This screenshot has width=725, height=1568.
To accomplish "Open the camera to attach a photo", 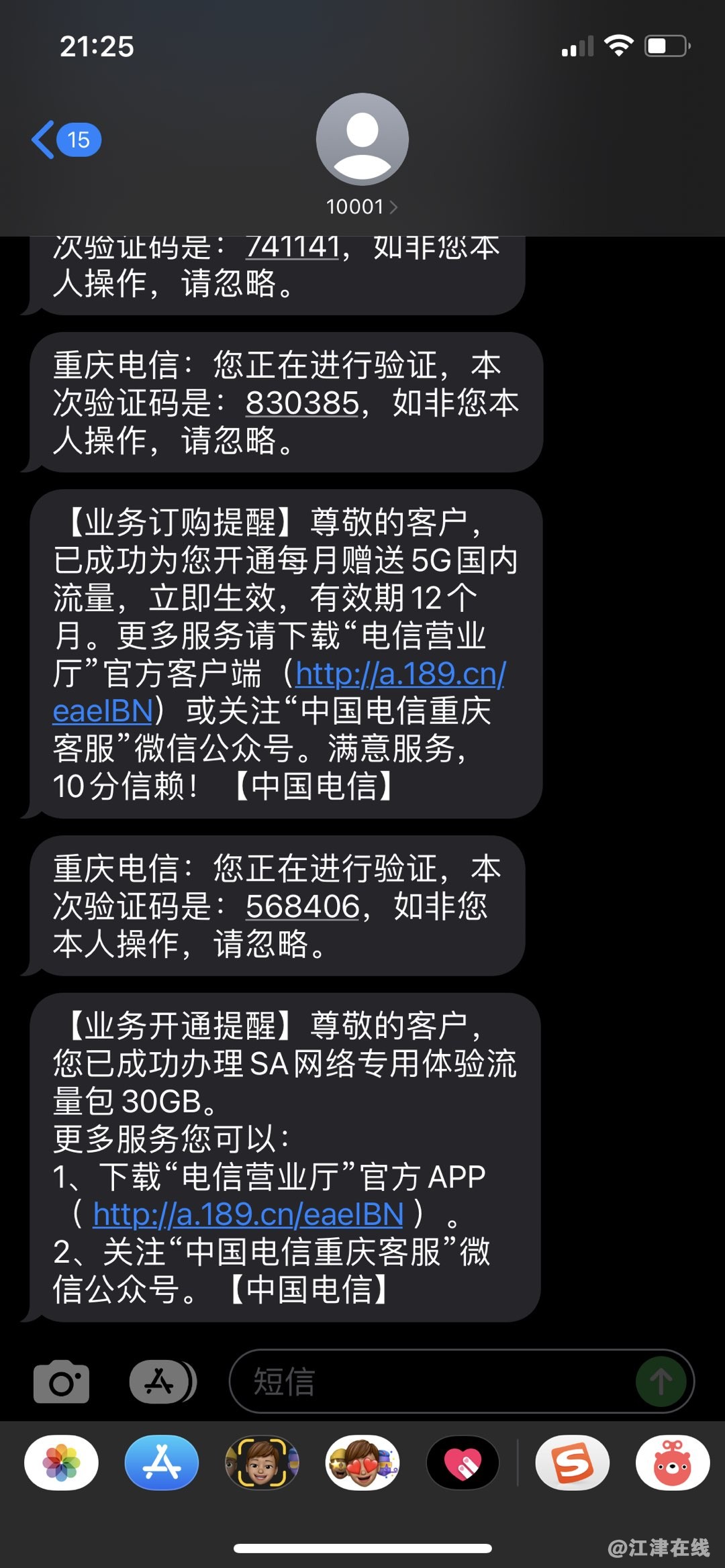I will pyautogui.click(x=61, y=1381).
